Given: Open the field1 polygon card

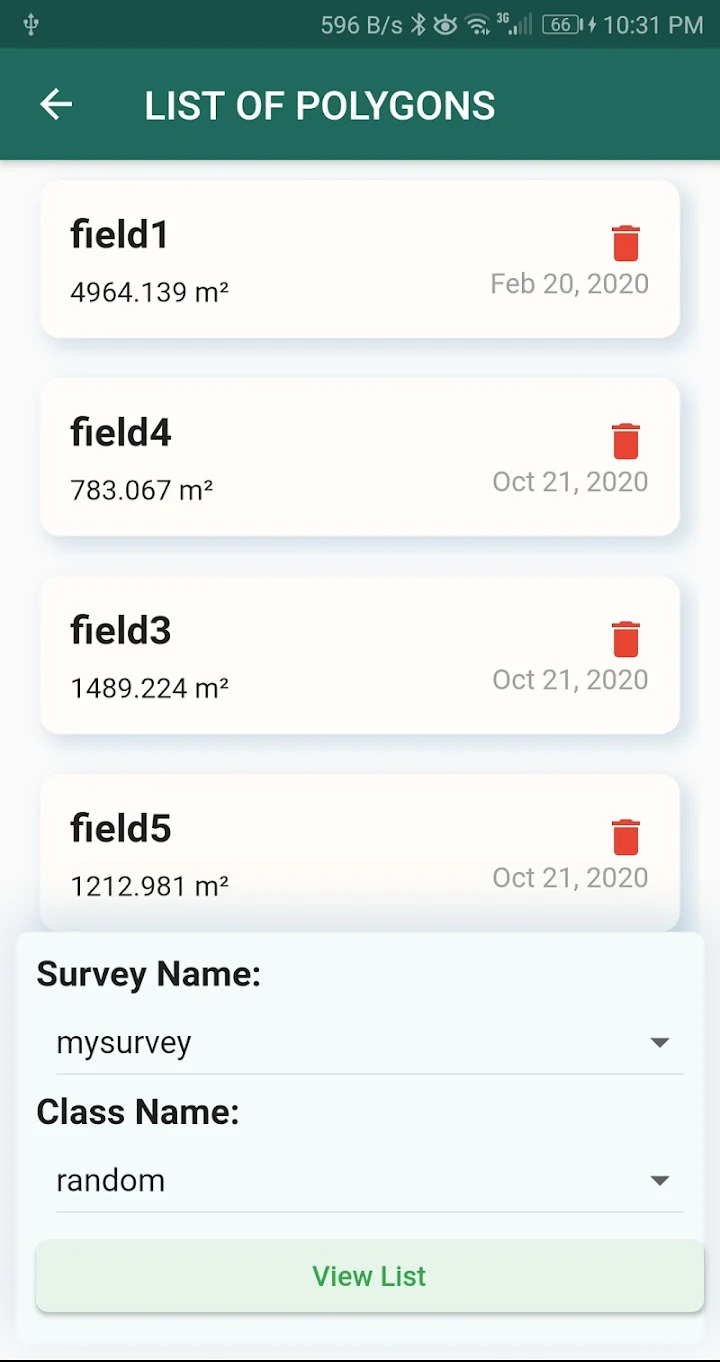Looking at the screenshot, I should coord(360,259).
